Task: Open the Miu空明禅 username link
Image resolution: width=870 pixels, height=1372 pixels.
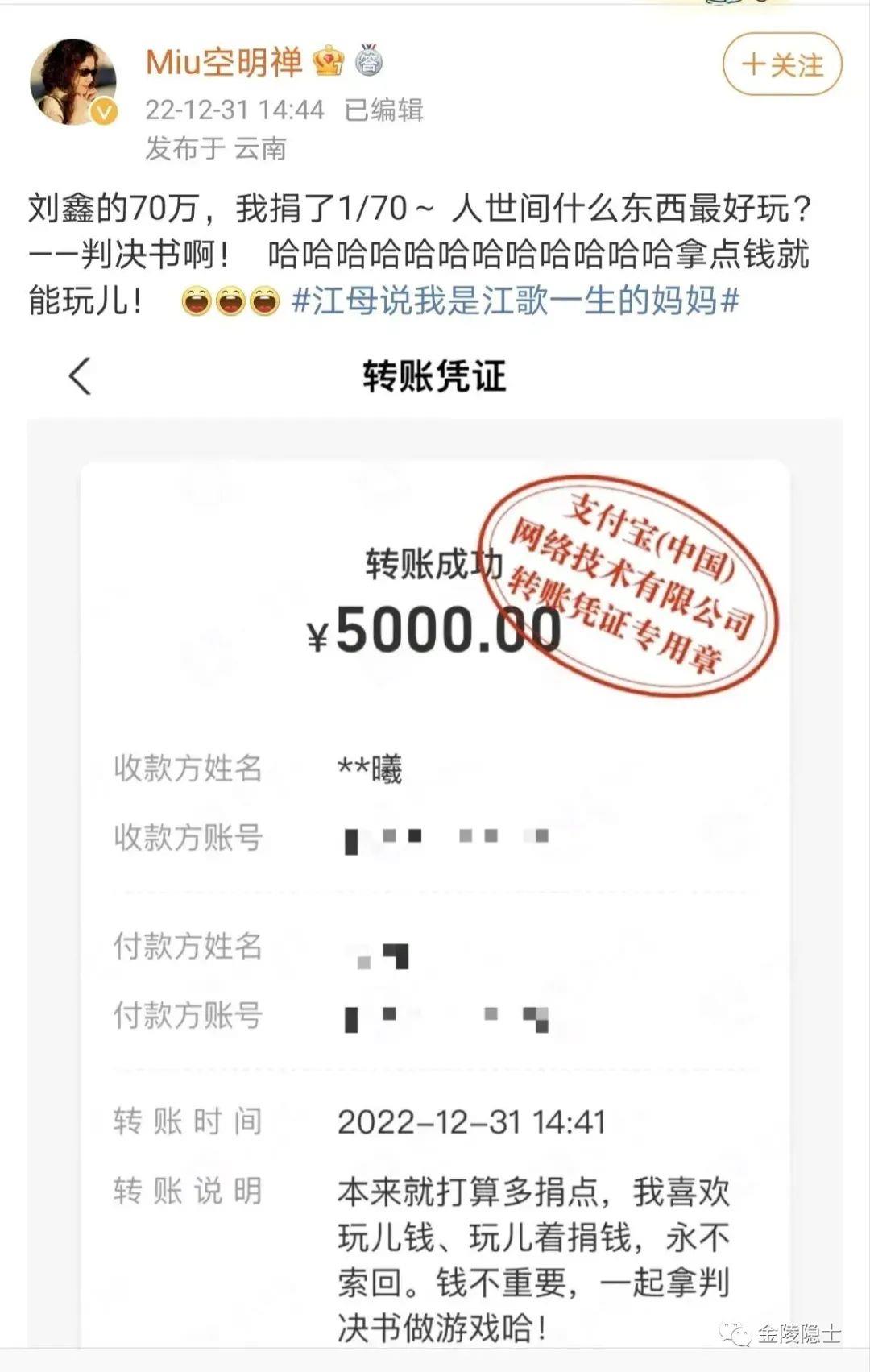Action: pyautogui.click(x=224, y=62)
